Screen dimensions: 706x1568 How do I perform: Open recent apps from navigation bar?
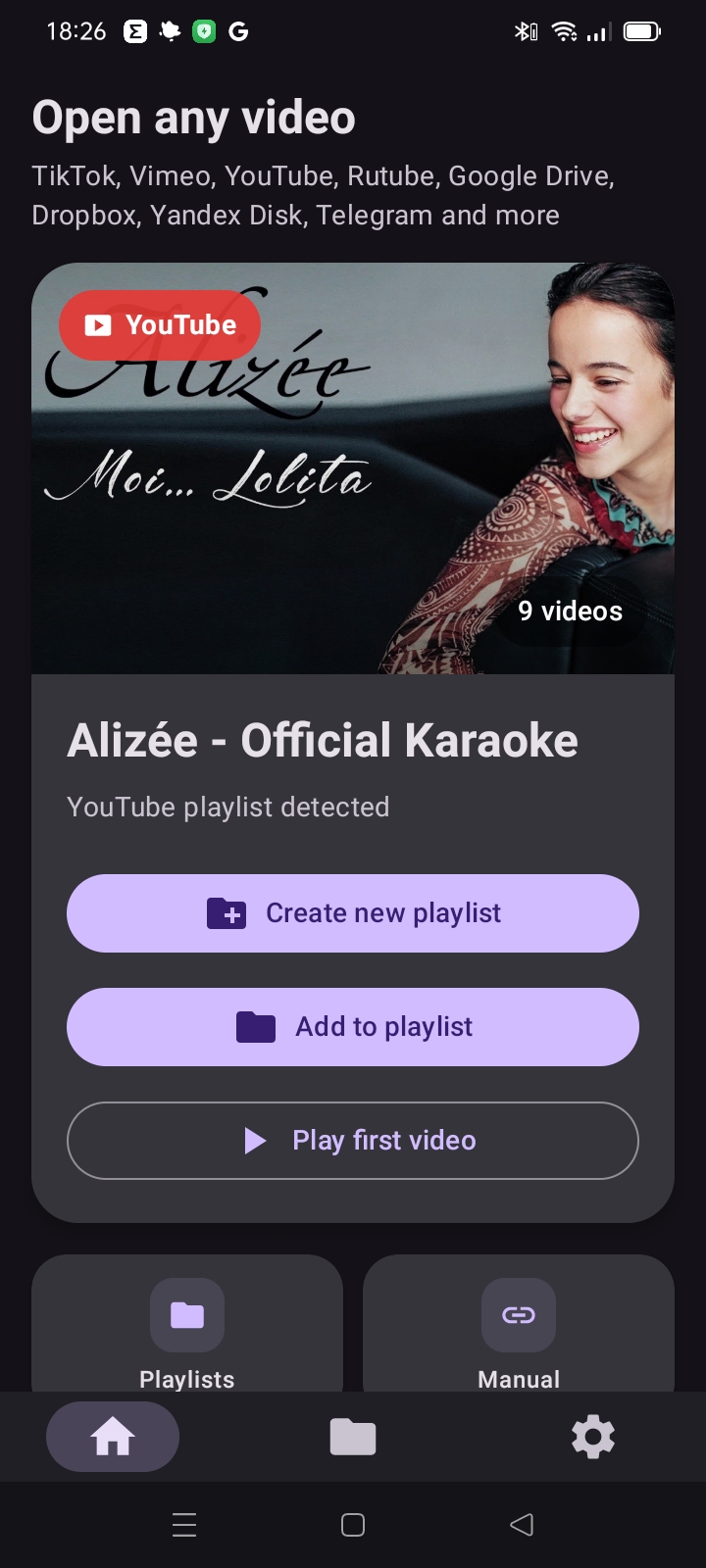tap(184, 1525)
